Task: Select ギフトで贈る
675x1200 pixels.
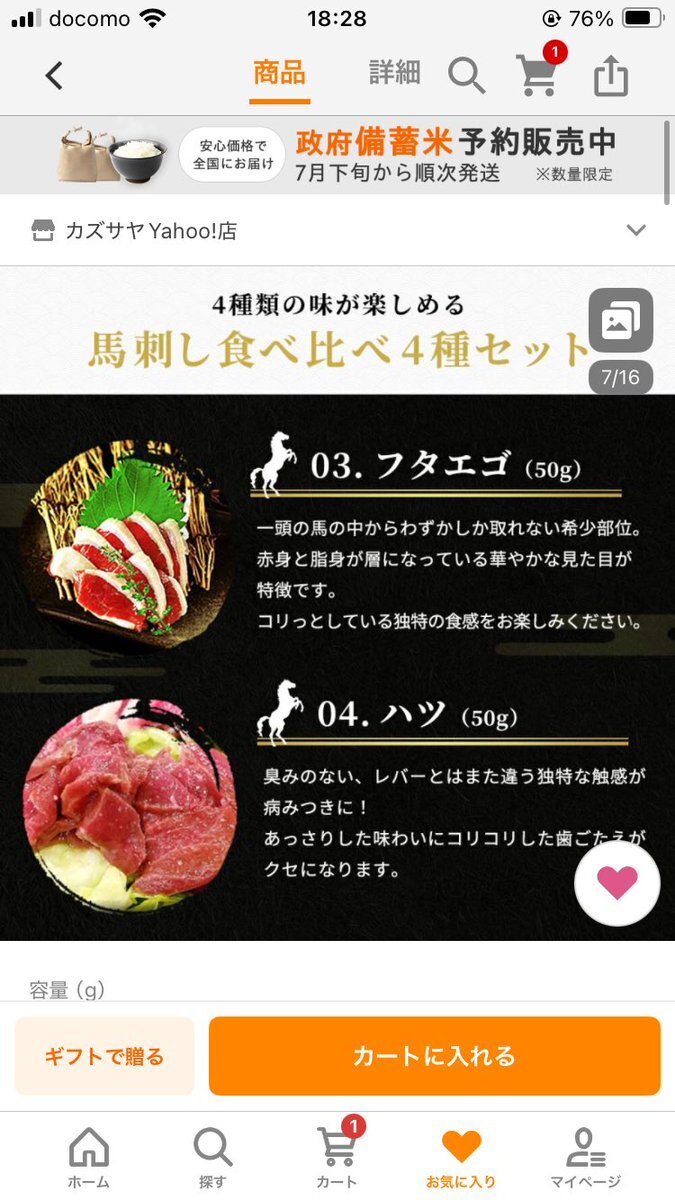Action: [104, 1056]
